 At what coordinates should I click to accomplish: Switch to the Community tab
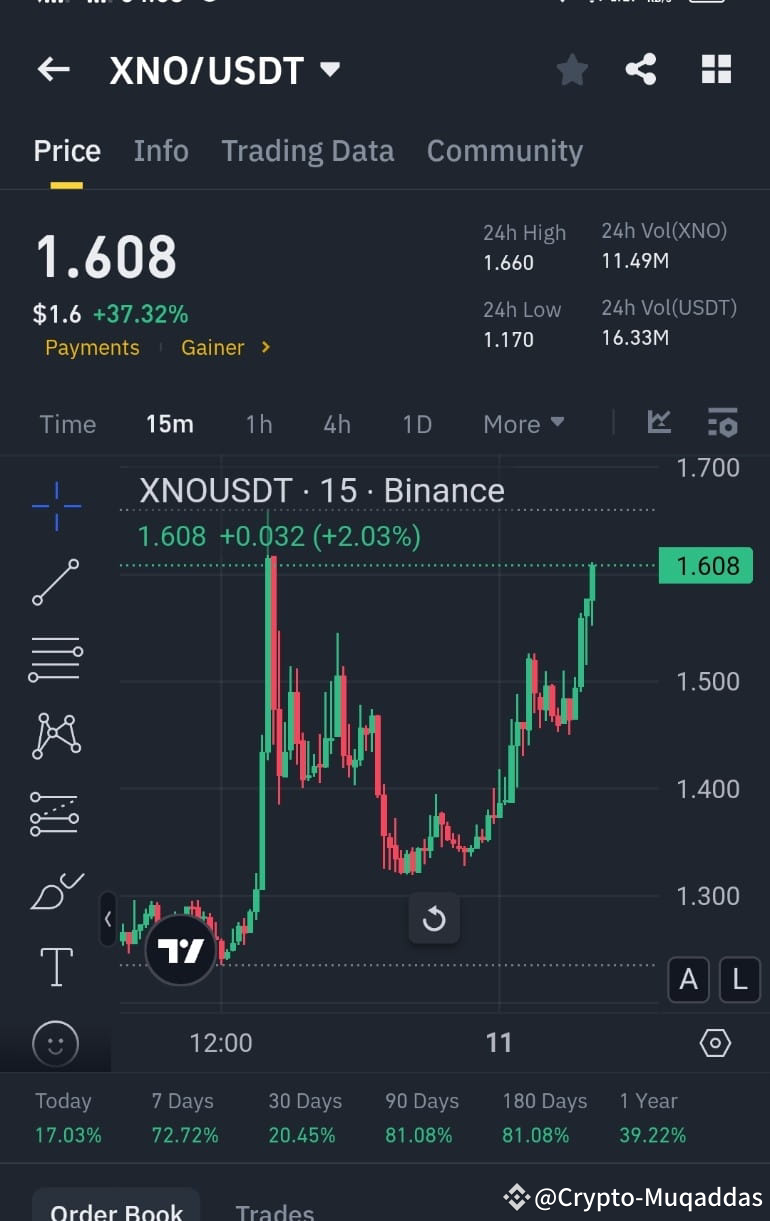point(504,150)
